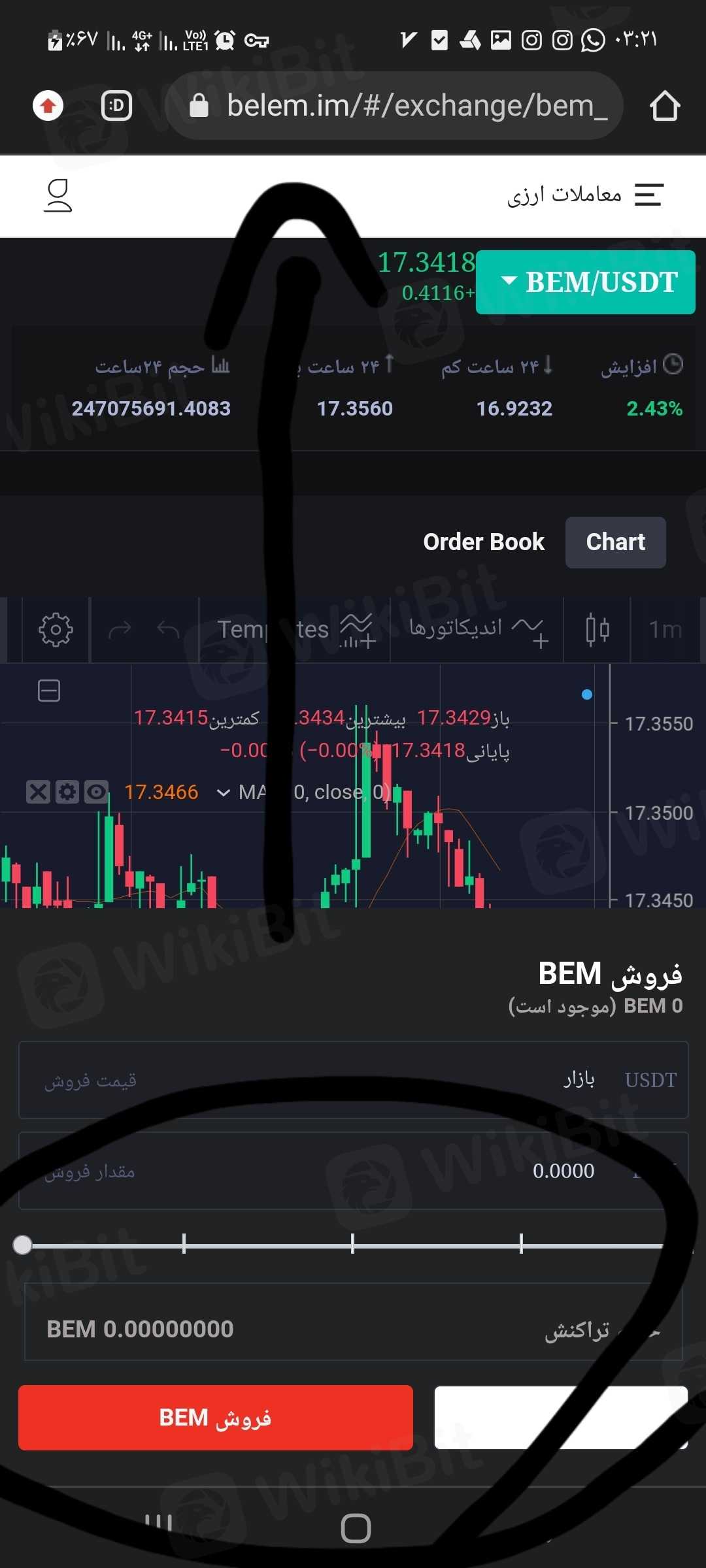Open the hamburger menu
This screenshot has height=1568, width=706.
coord(648,195)
